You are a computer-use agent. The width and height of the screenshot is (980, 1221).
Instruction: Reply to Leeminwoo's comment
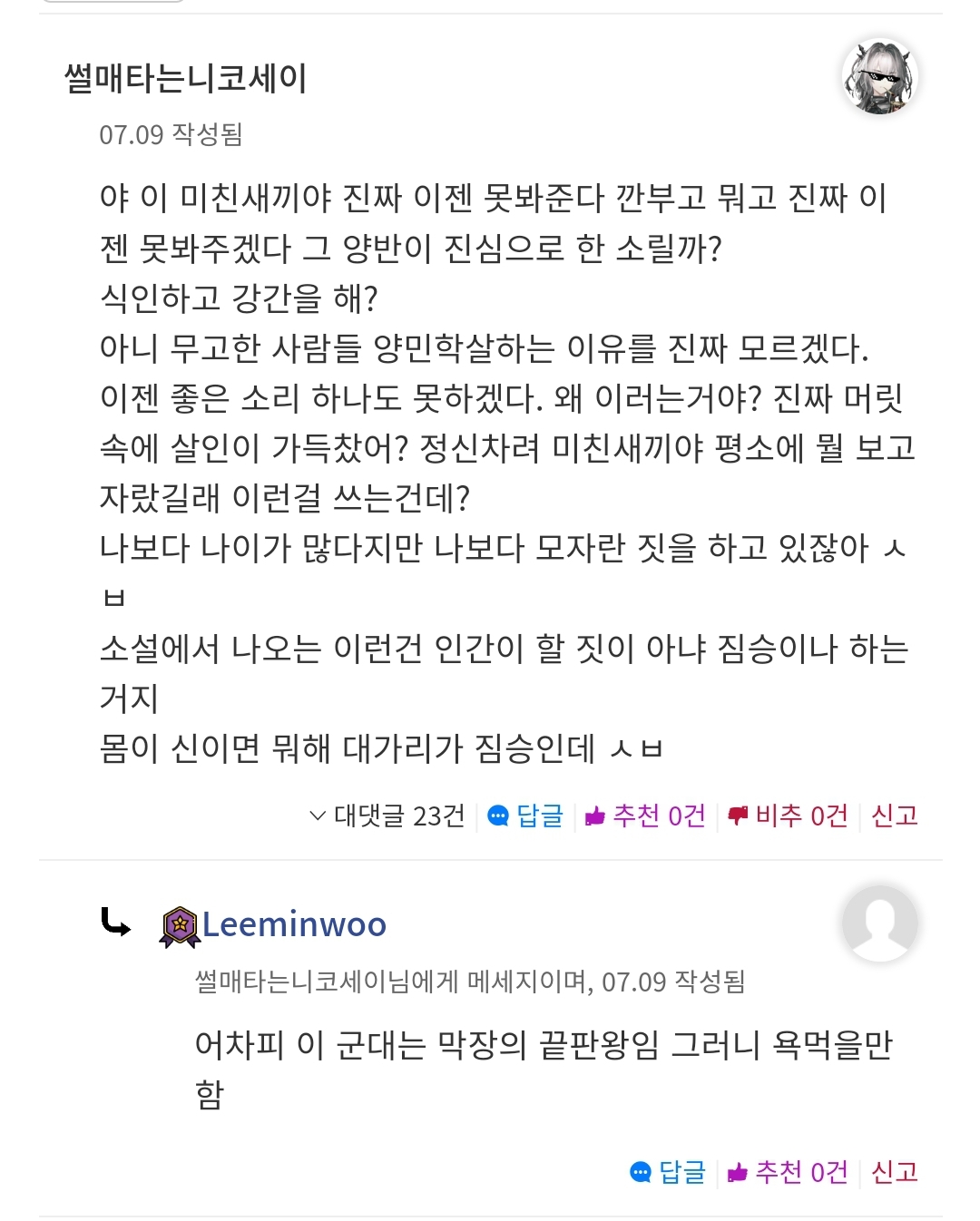[669, 1172]
